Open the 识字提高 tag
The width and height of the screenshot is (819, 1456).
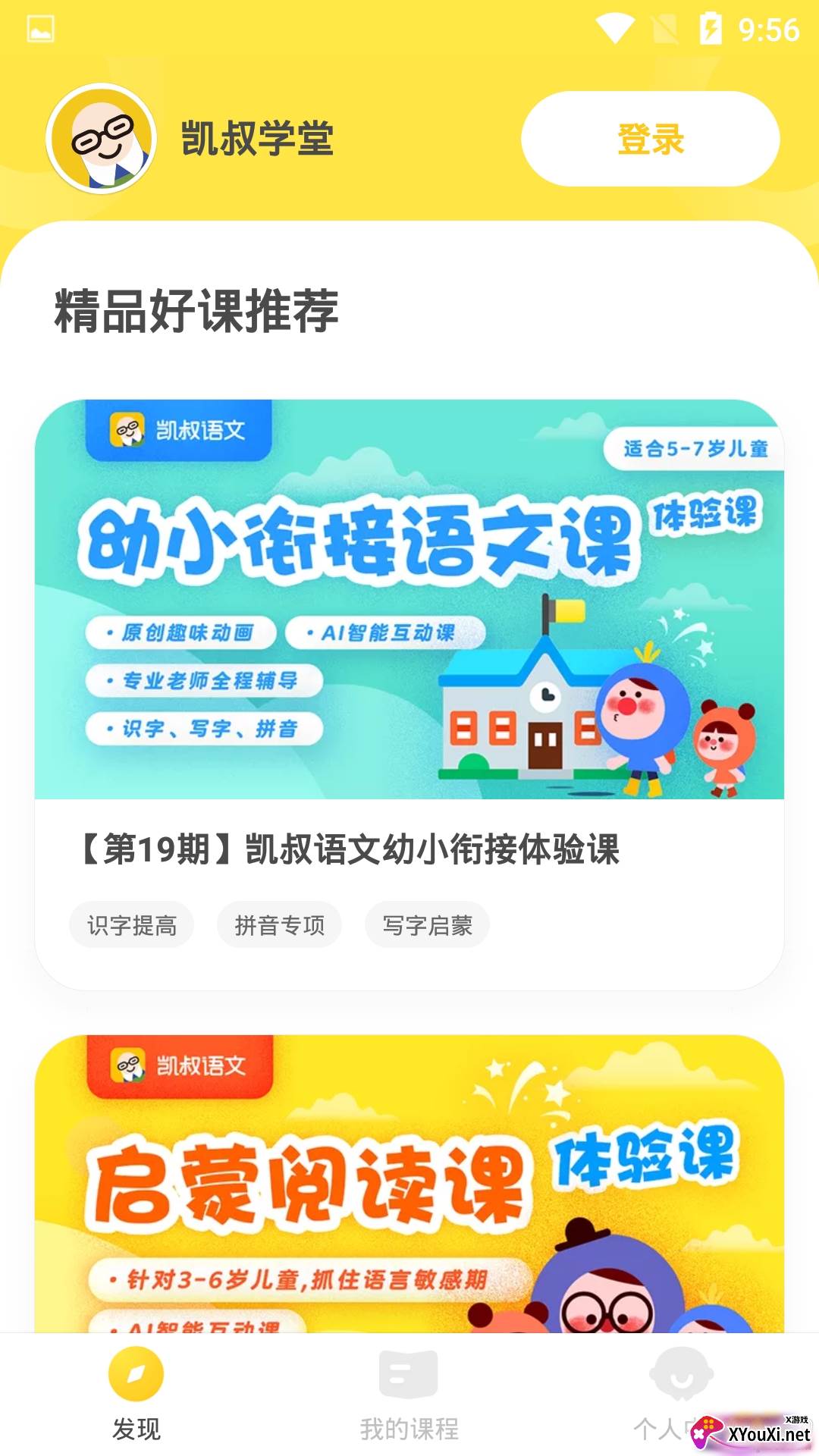tap(130, 924)
